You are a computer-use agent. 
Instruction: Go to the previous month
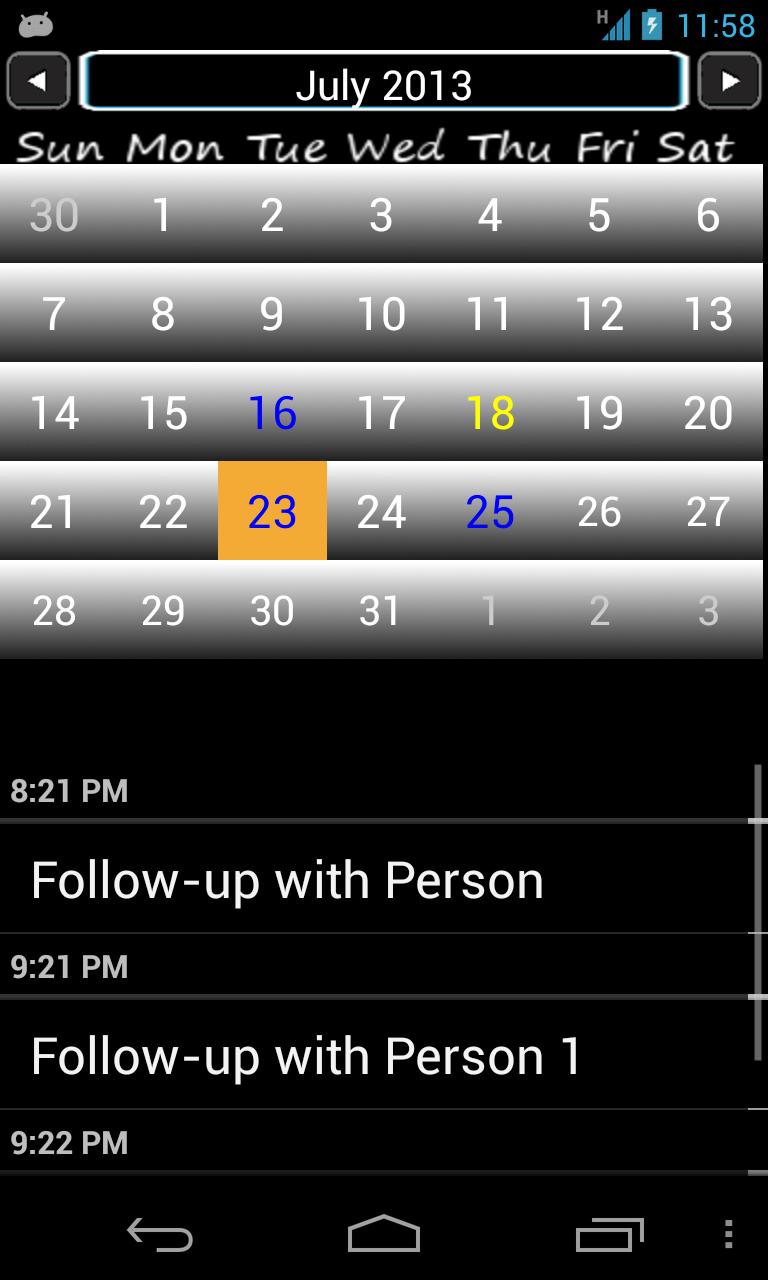coord(38,81)
